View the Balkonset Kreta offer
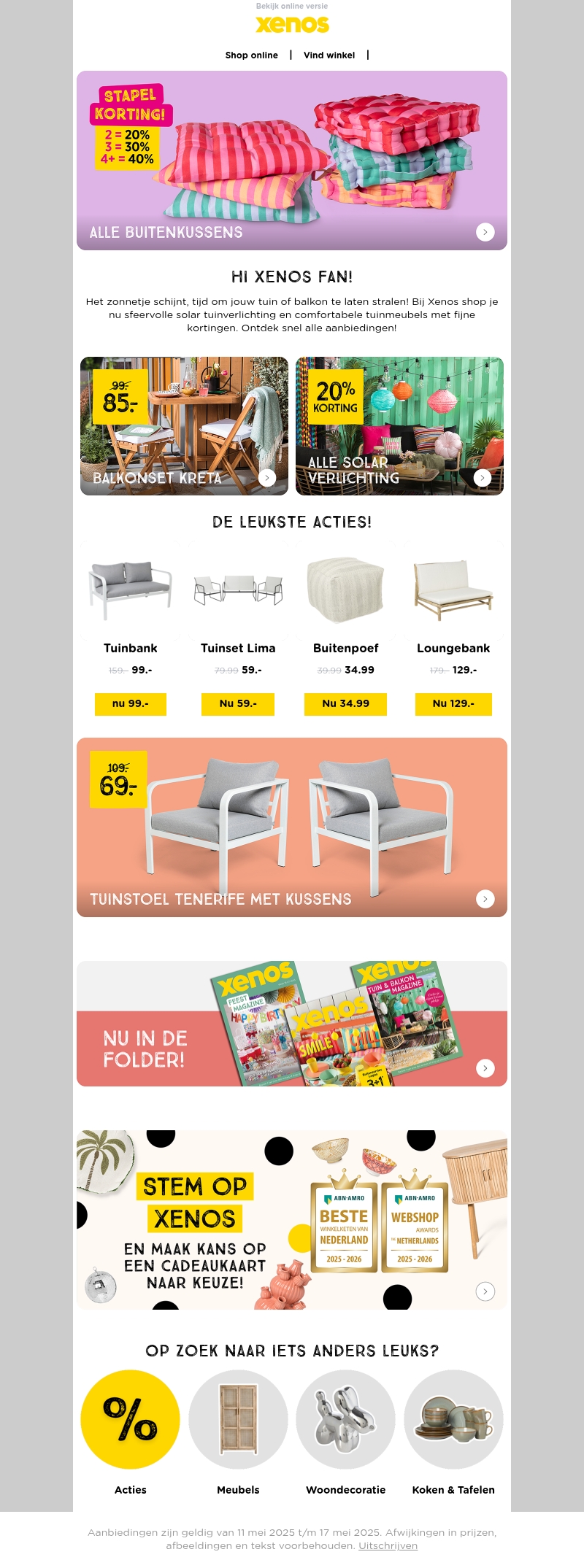This screenshot has height=1568, width=584. tap(184, 426)
